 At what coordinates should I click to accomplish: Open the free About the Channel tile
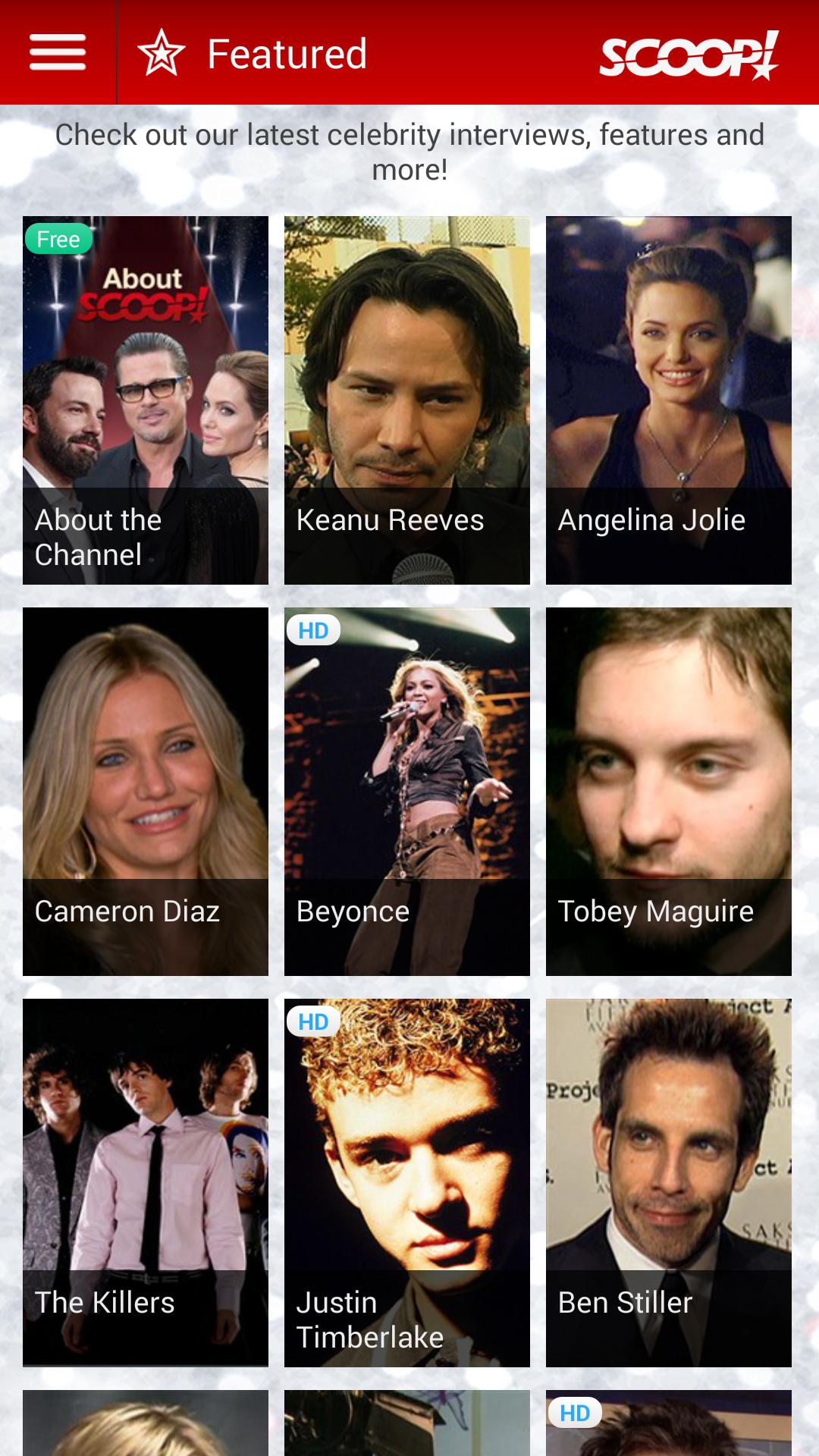[146, 400]
